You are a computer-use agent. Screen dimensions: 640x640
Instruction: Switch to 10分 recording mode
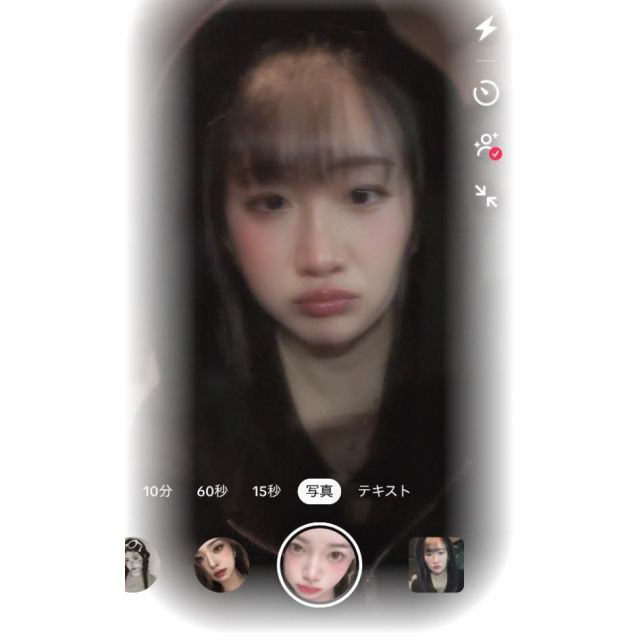158,491
